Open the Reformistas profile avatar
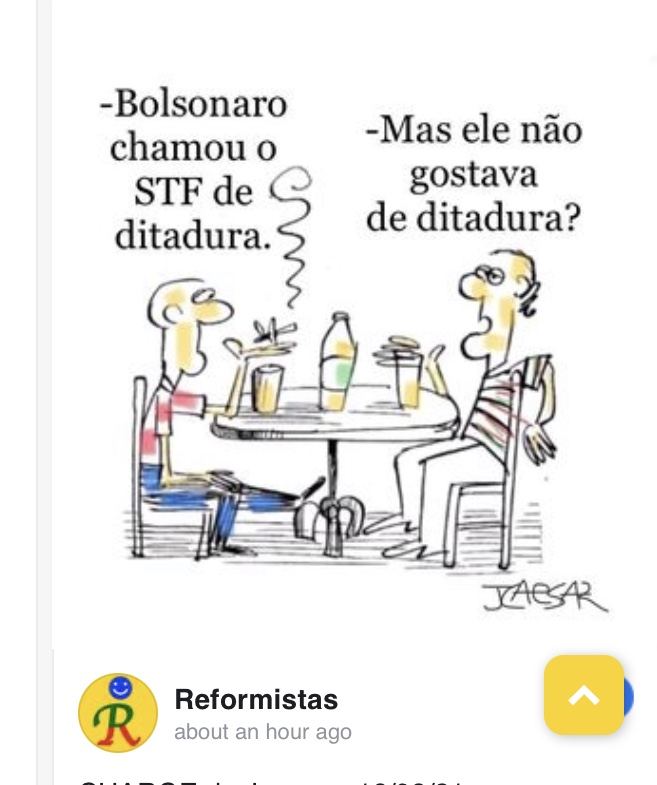 tap(118, 712)
